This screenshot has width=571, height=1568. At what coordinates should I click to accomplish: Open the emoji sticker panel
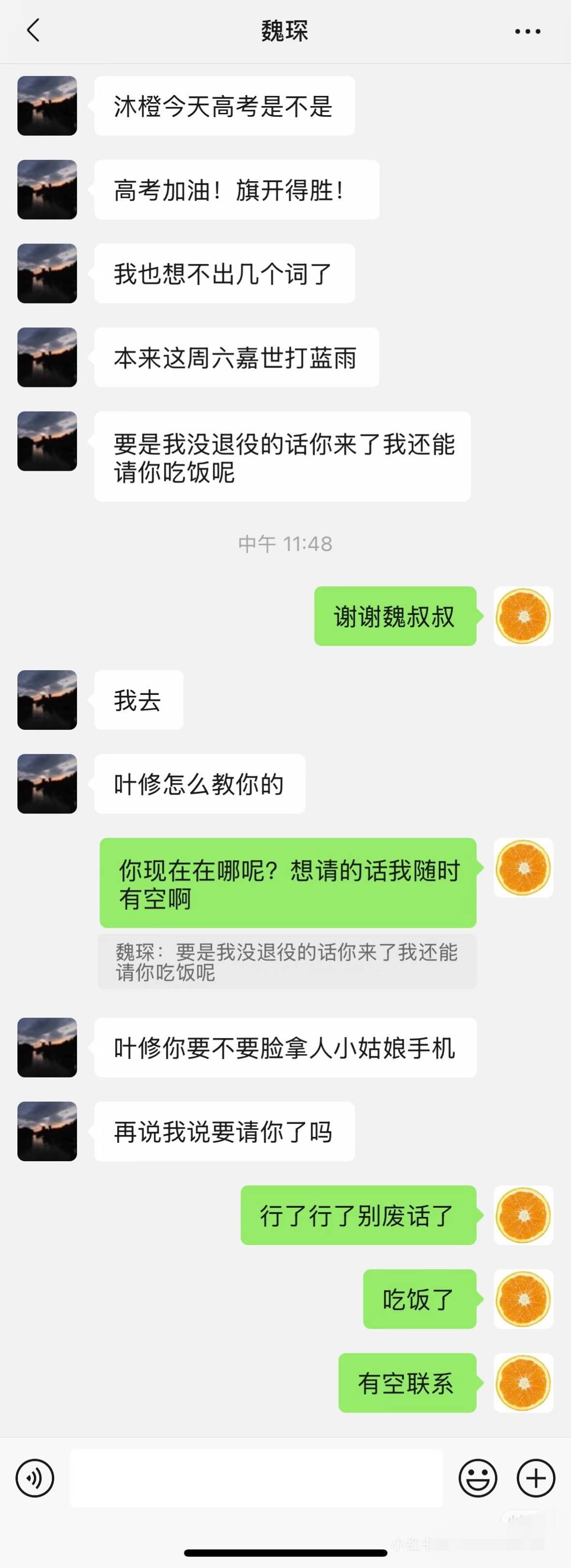477,1477
